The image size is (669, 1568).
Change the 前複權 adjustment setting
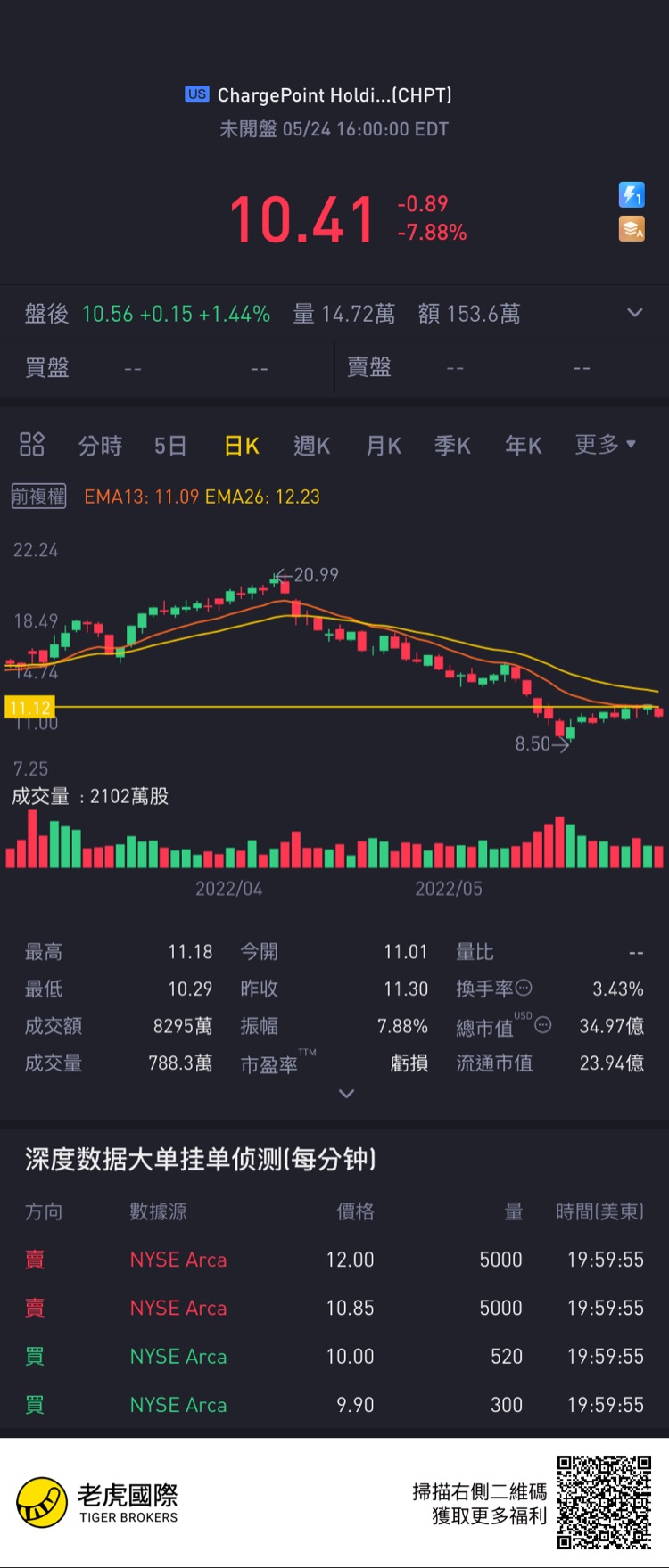[x=38, y=497]
